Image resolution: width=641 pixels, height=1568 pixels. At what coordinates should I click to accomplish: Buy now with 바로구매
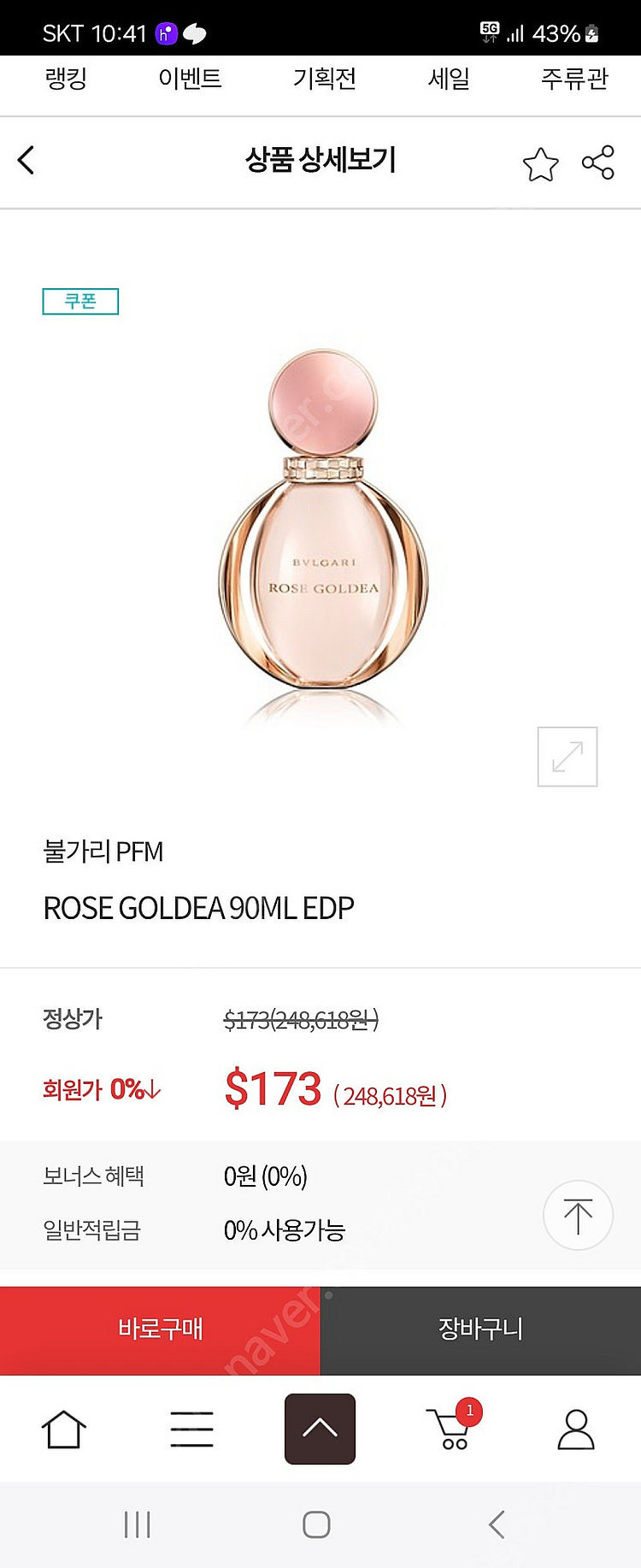click(x=160, y=1329)
